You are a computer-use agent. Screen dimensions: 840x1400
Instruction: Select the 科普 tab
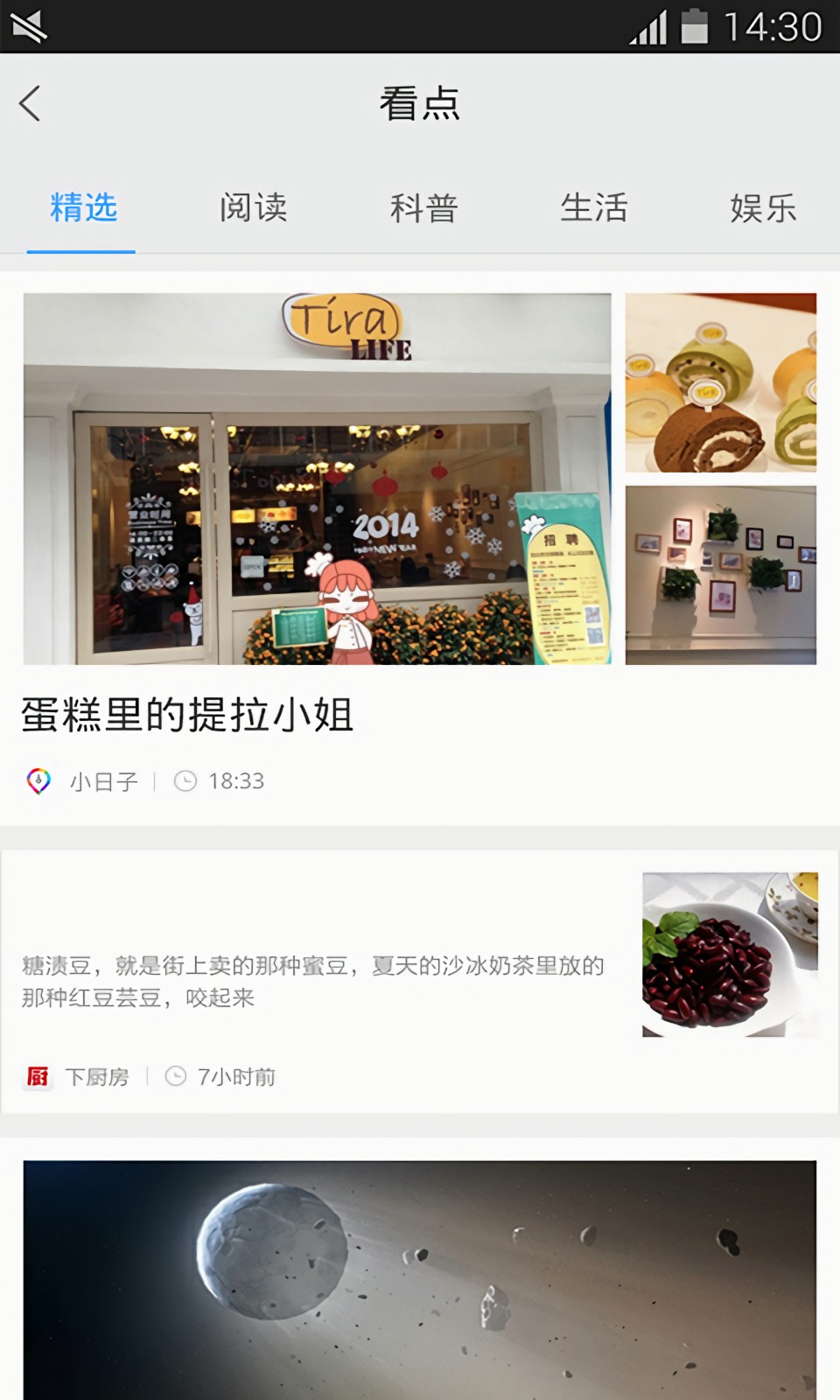[423, 208]
